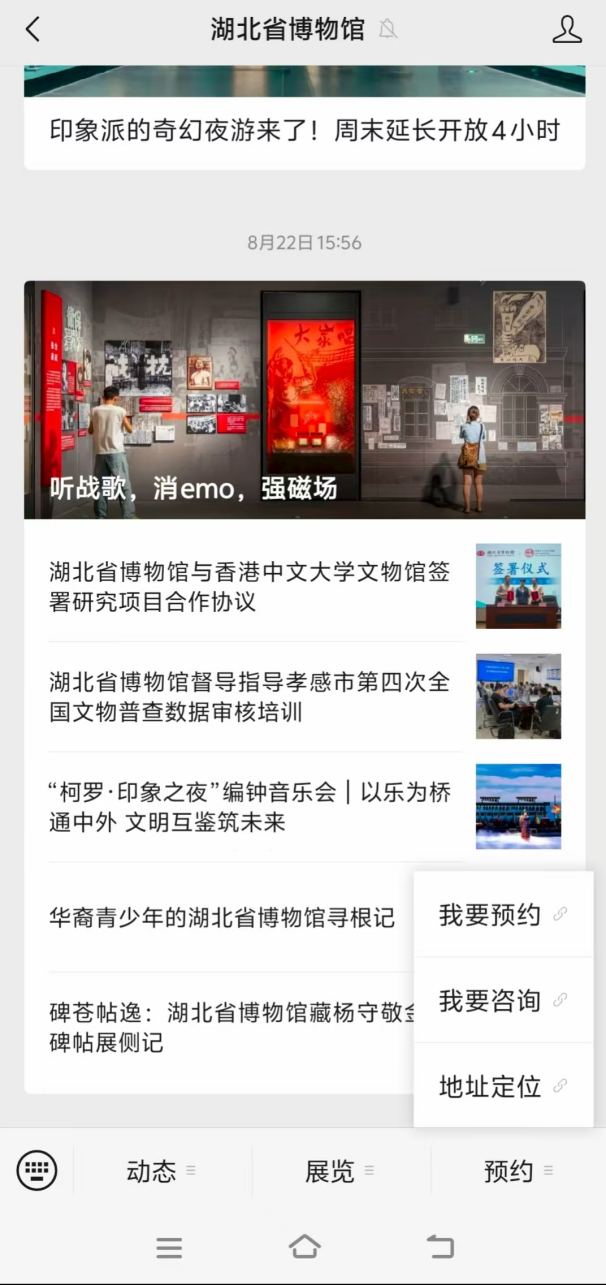Open the 柯罗·印象之夜 编钟音乐会 article
Viewport: 606px width, 1285px height.
(x=250, y=807)
